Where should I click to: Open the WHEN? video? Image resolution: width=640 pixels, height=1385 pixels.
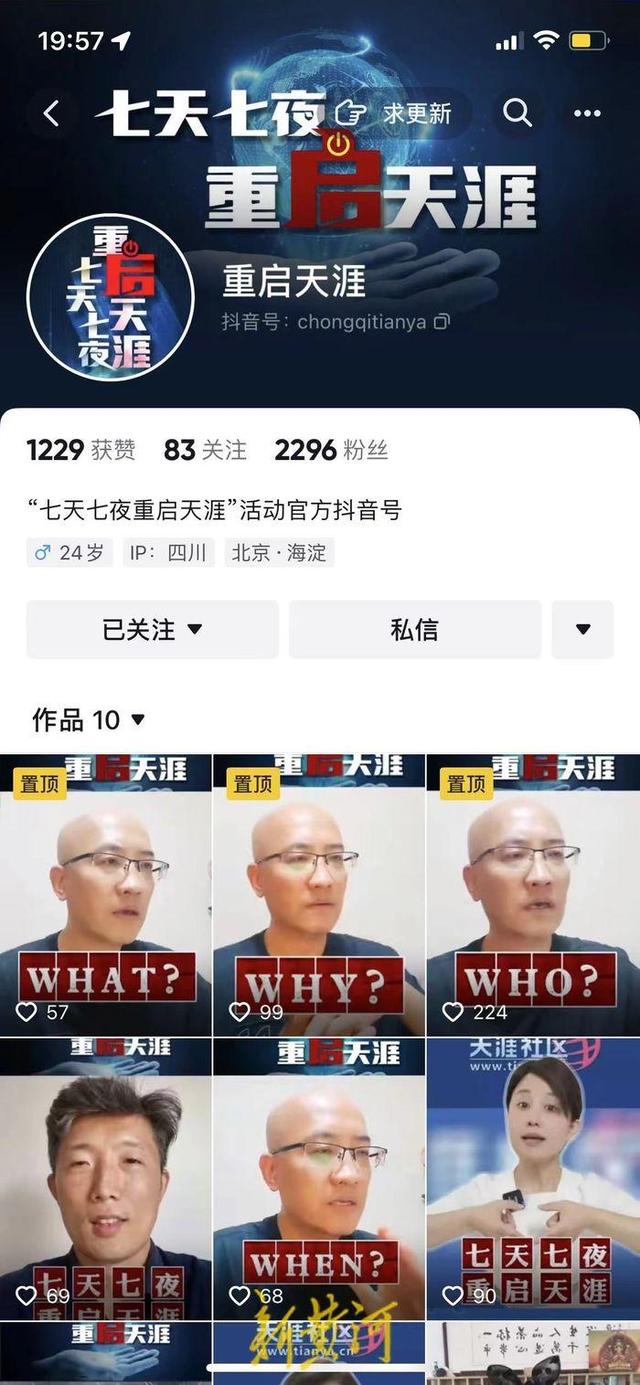pos(319,1178)
